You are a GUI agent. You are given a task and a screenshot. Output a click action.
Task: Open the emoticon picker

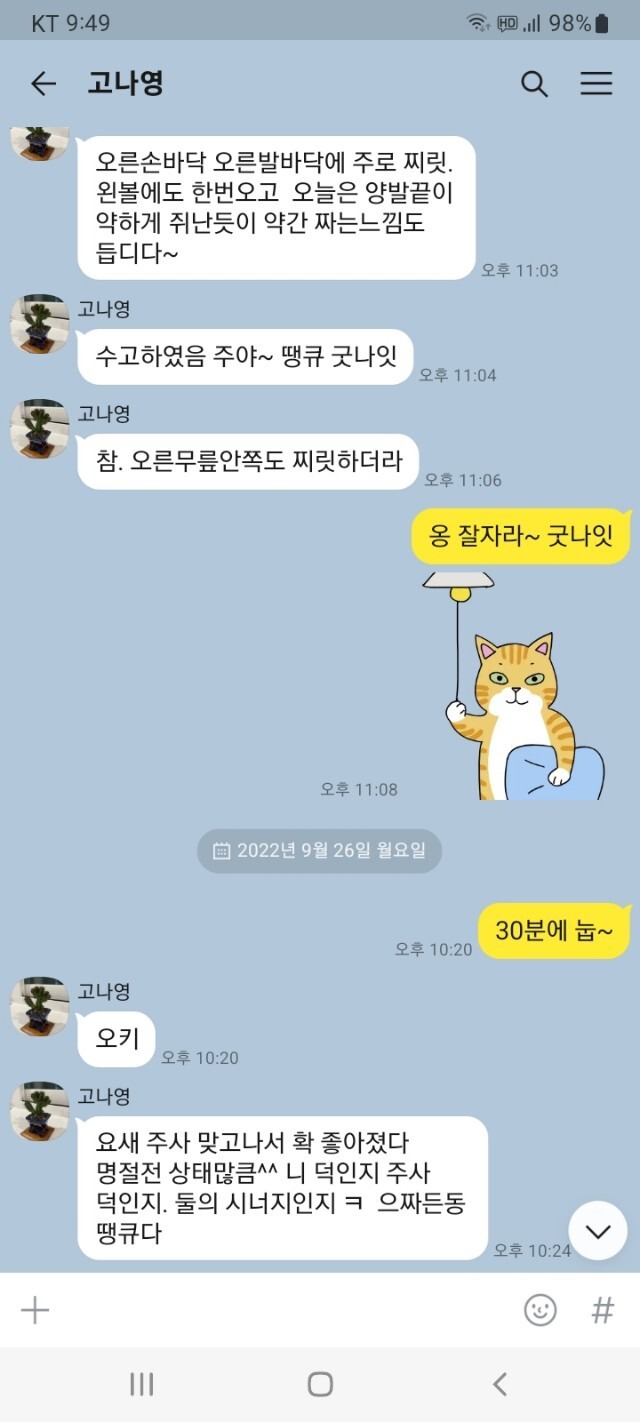pyautogui.click(x=540, y=1310)
